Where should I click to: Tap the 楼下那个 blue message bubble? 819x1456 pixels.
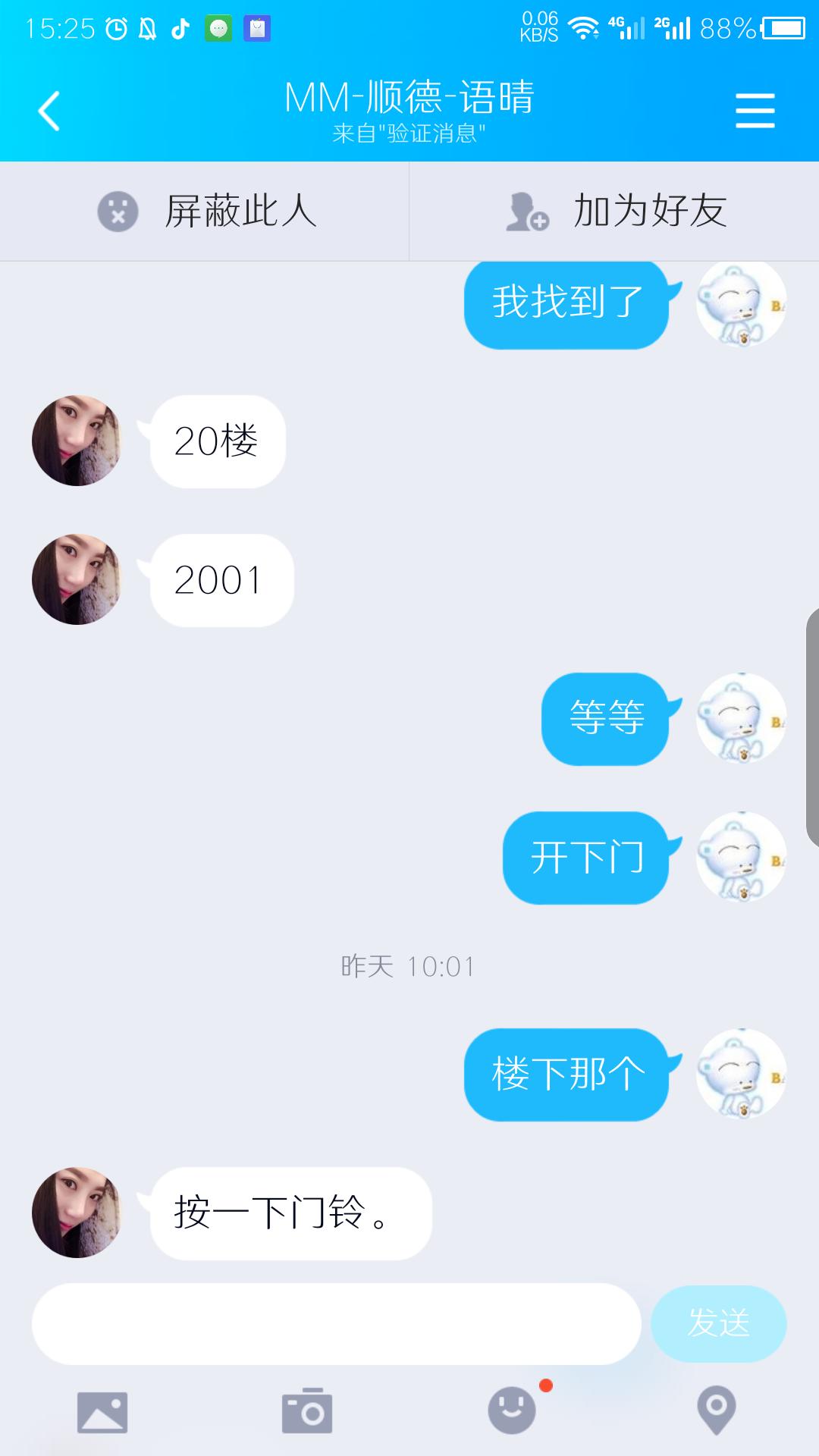point(566,1072)
